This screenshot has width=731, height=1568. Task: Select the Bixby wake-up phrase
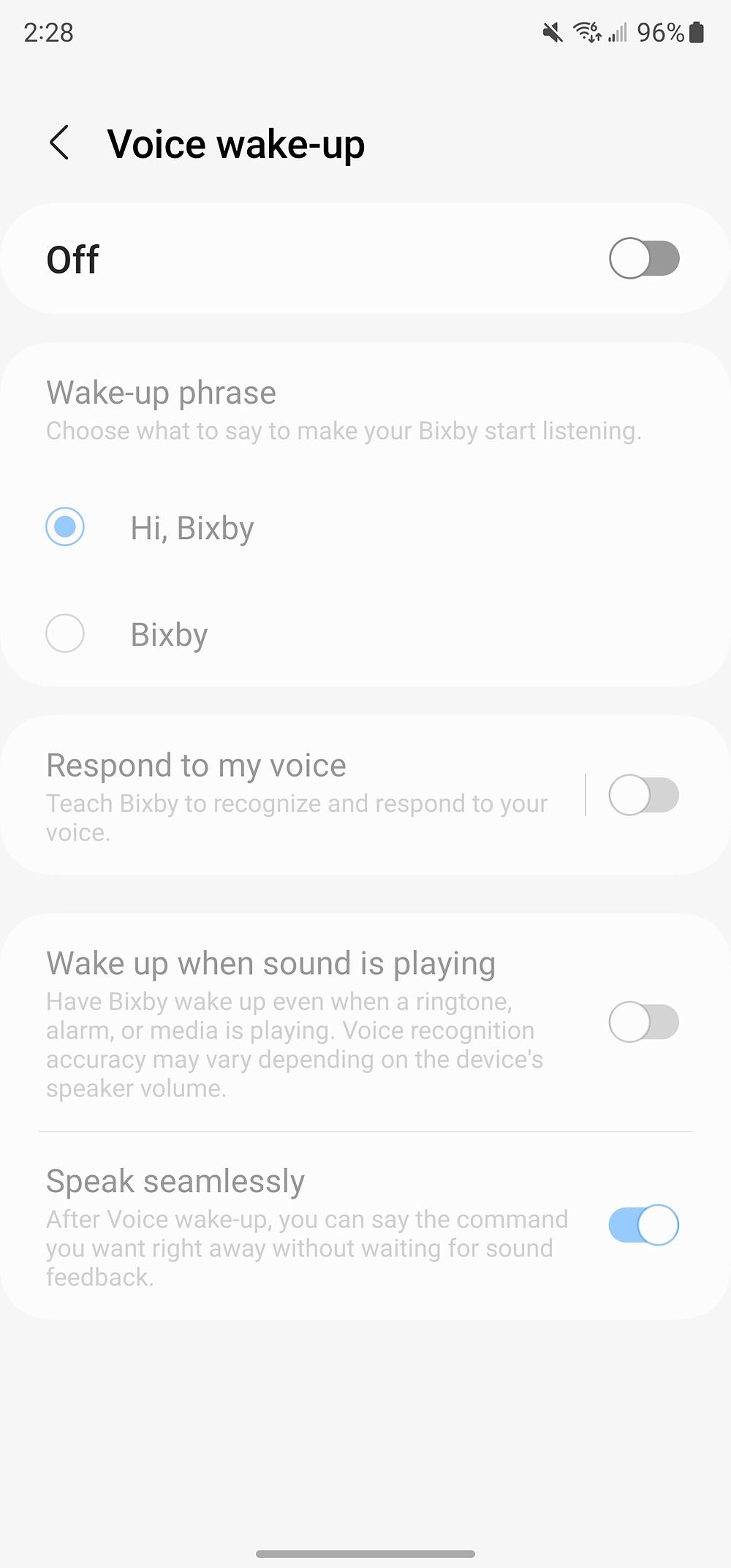coord(65,633)
